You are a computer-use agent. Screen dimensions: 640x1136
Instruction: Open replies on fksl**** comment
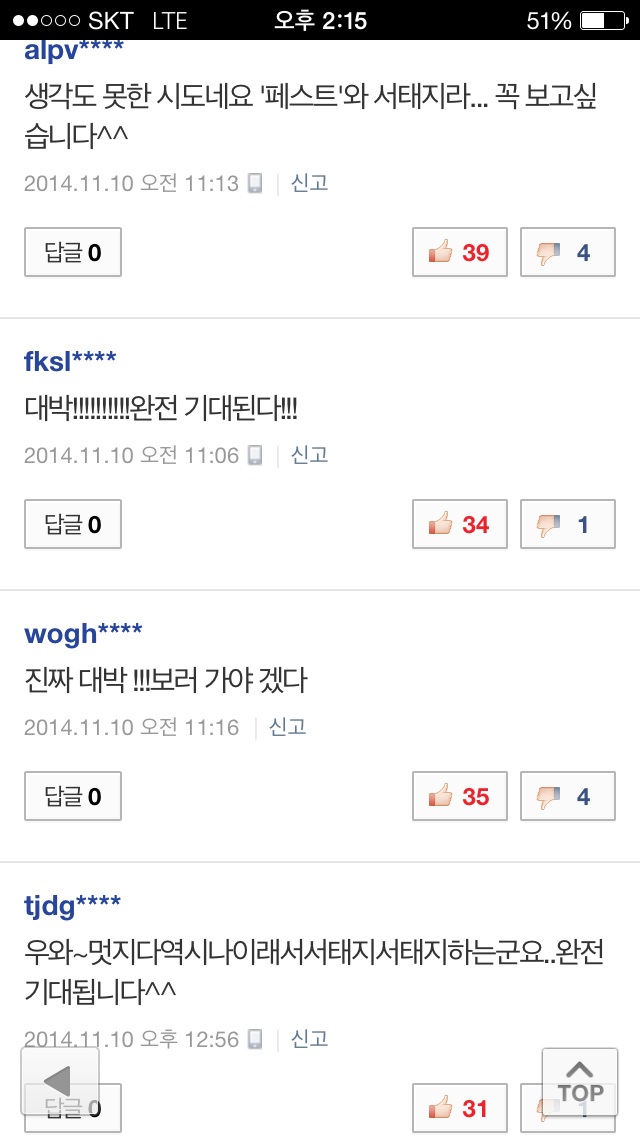[x=73, y=524]
